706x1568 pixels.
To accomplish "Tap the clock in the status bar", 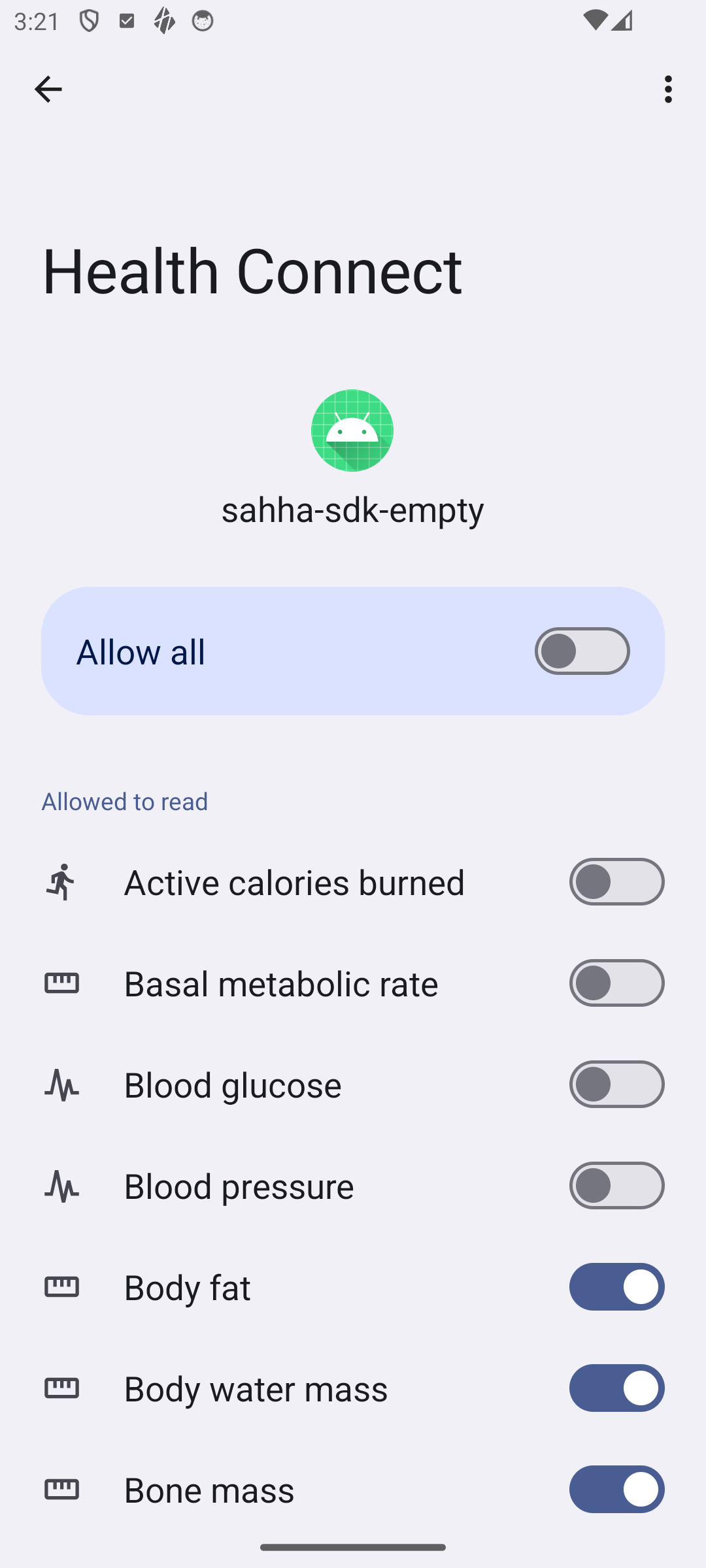I will (37, 20).
